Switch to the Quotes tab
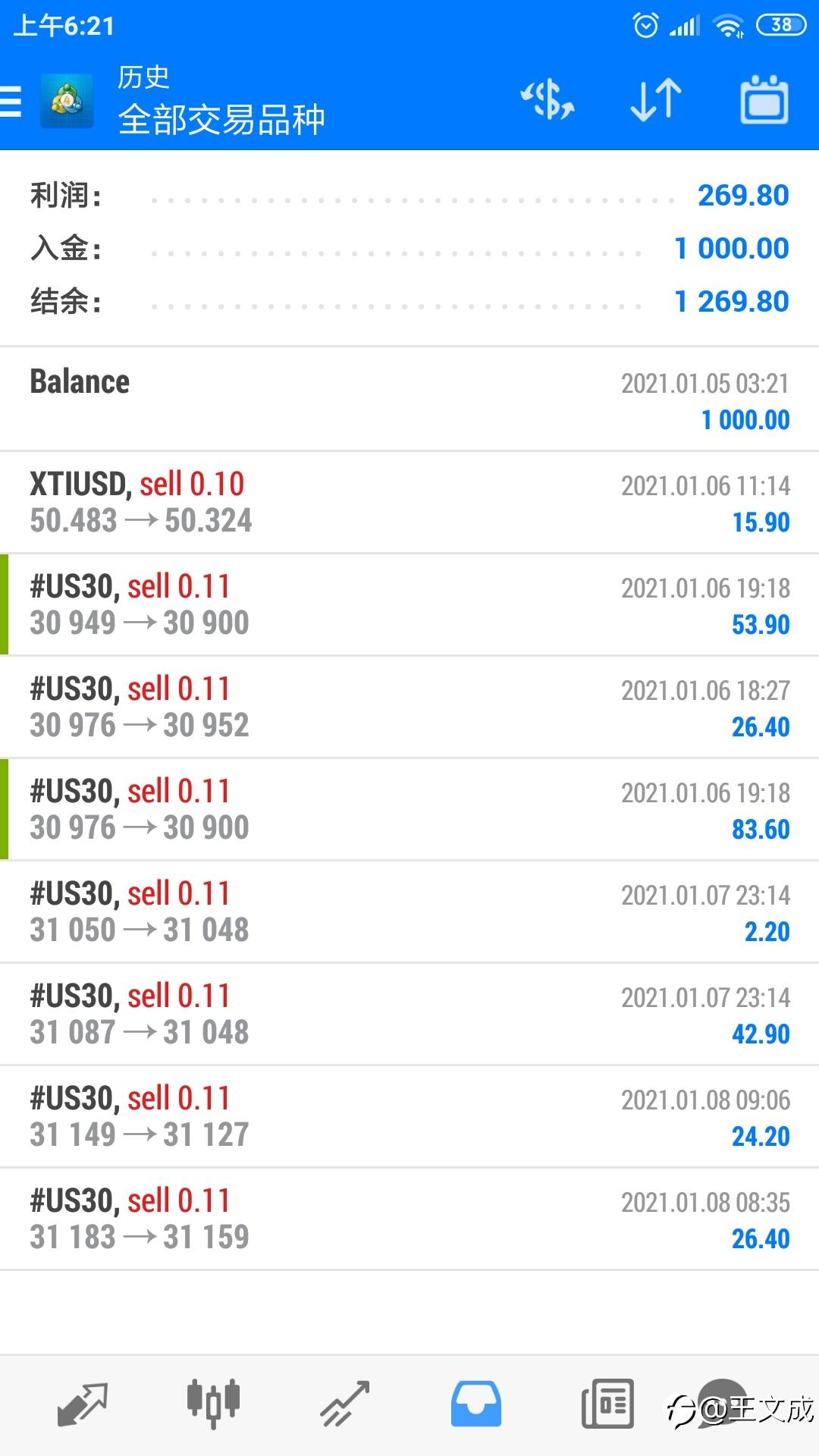Screen dimensions: 819x1456 [83, 1404]
